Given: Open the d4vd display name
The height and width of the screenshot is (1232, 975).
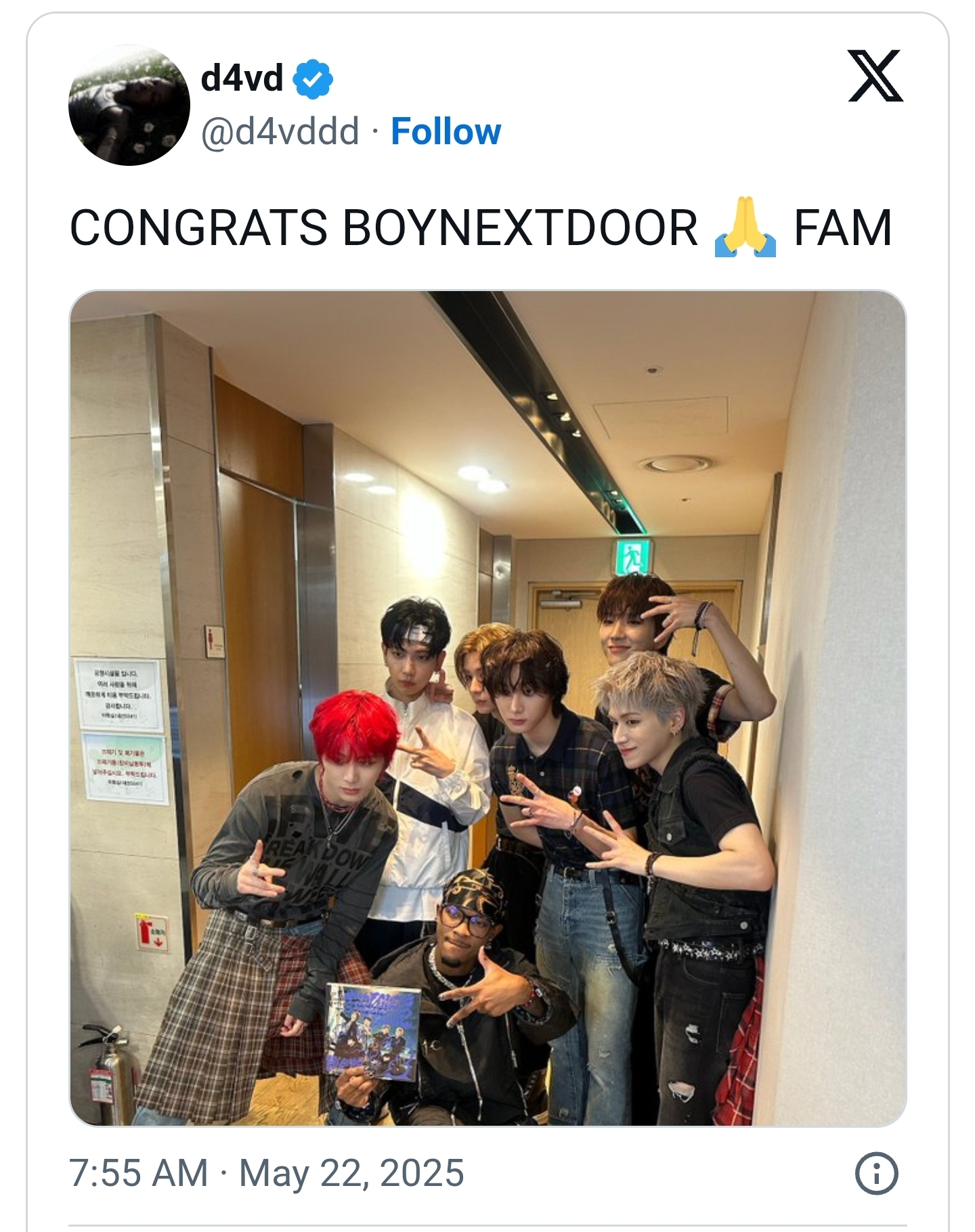Looking at the screenshot, I should click(x=242, y=79).
